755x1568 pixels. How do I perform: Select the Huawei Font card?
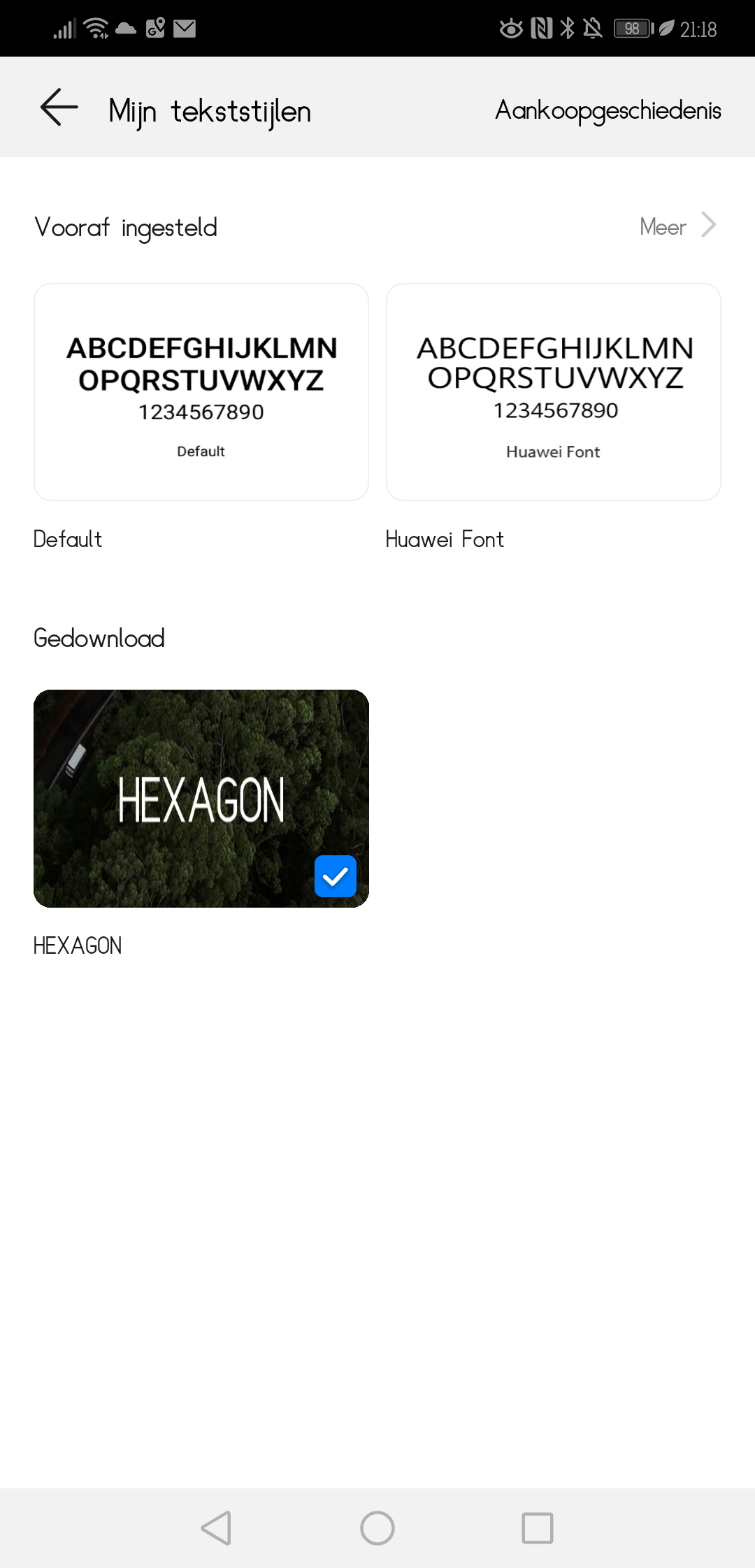click(x=553, y=392)
